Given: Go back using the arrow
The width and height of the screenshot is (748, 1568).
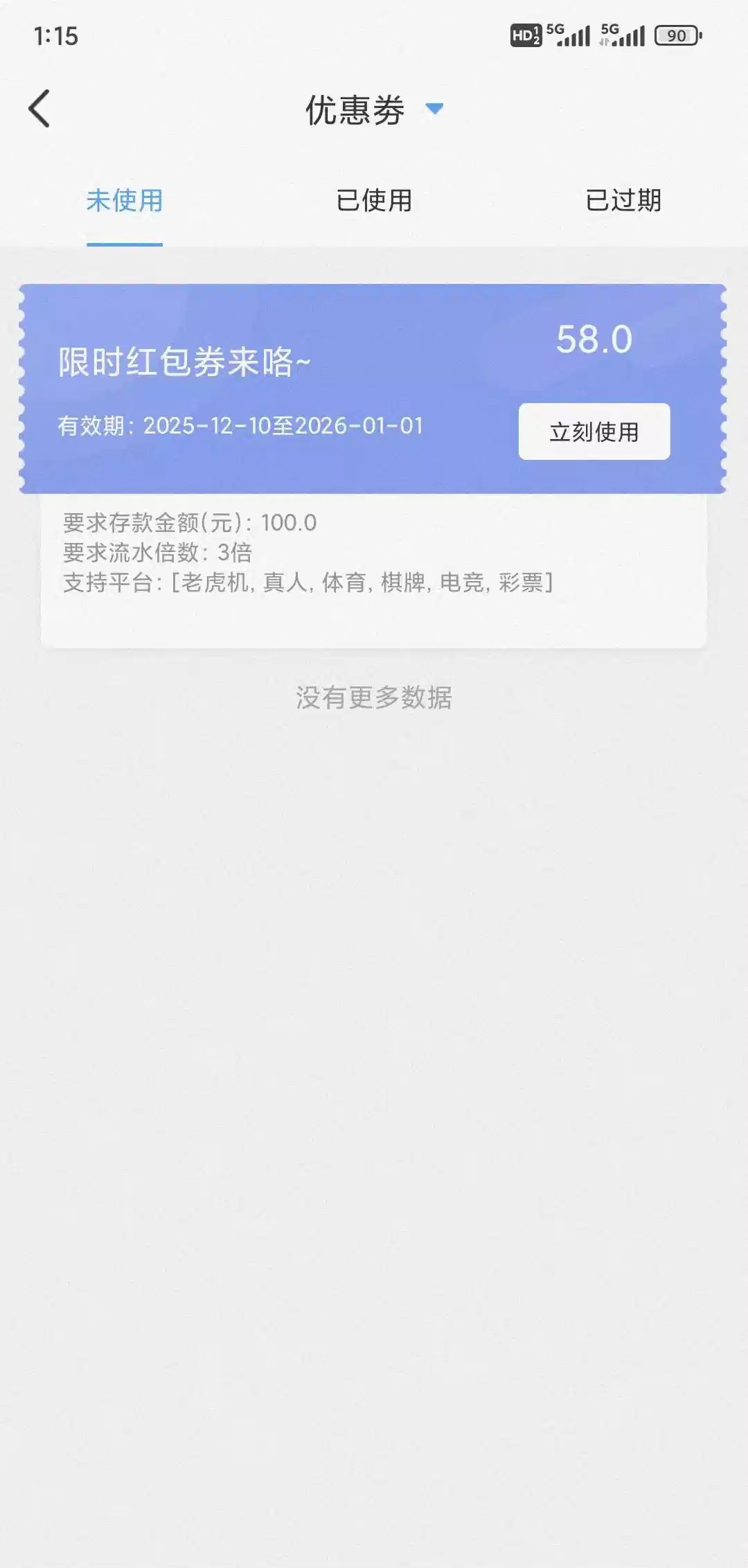Looking at the screenshot, I should click(39, 109).
